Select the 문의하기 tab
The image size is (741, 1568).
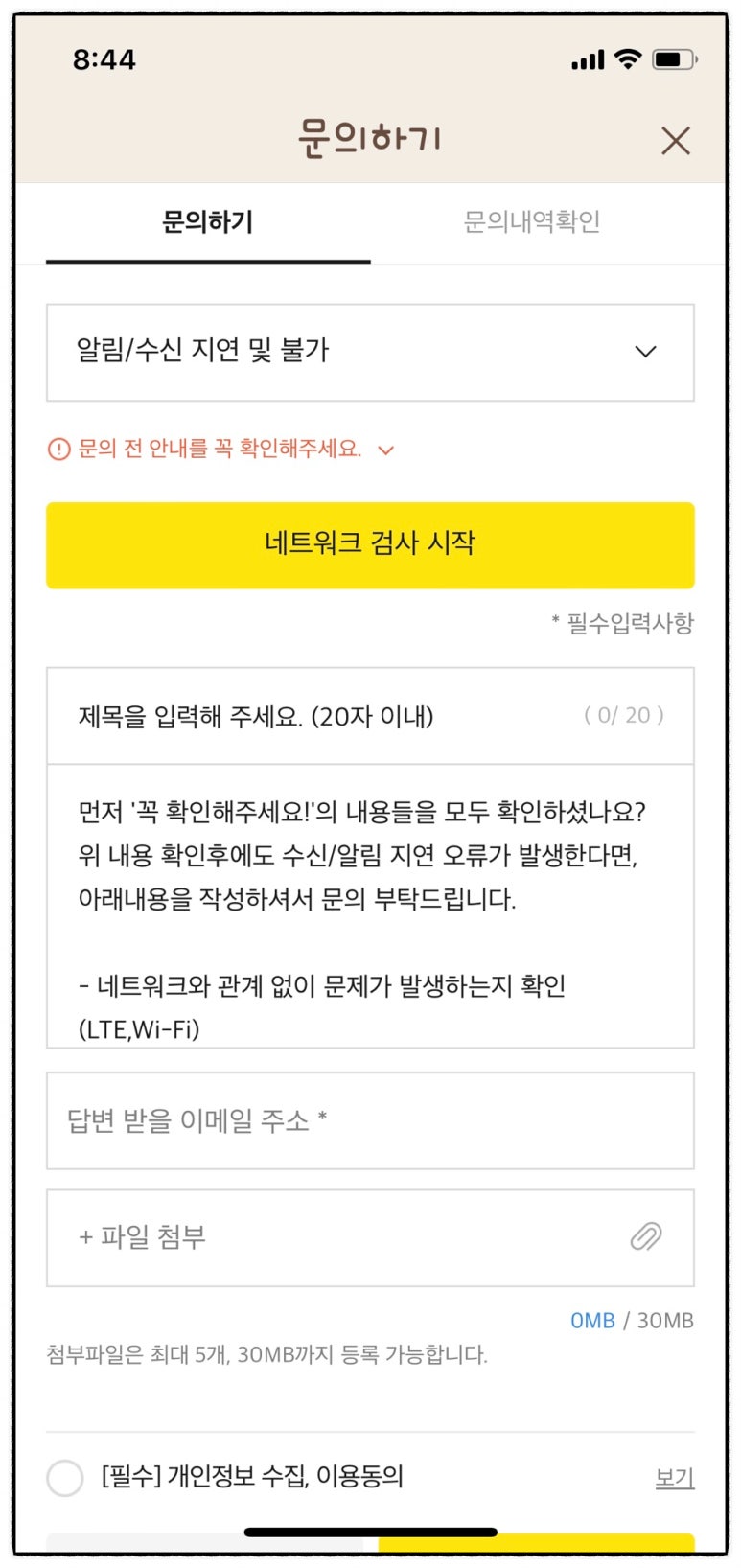click(x=208, y=222)
